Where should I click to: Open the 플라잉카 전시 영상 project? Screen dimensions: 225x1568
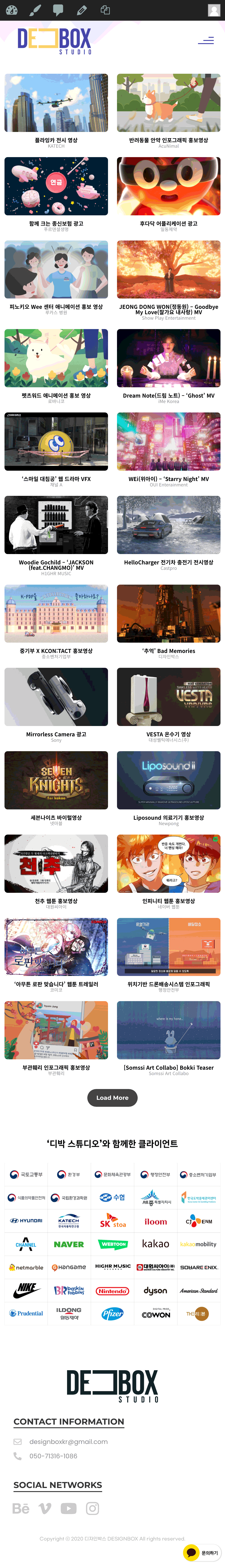[56, 103]
